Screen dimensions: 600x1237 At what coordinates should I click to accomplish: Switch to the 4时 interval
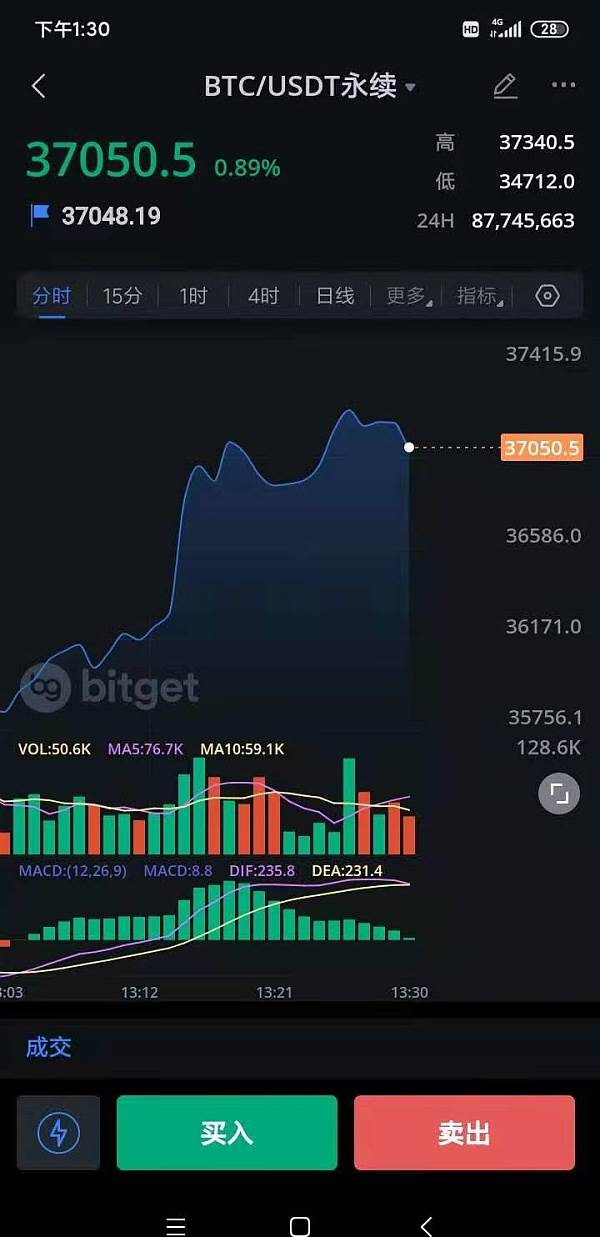click(263, 295)
